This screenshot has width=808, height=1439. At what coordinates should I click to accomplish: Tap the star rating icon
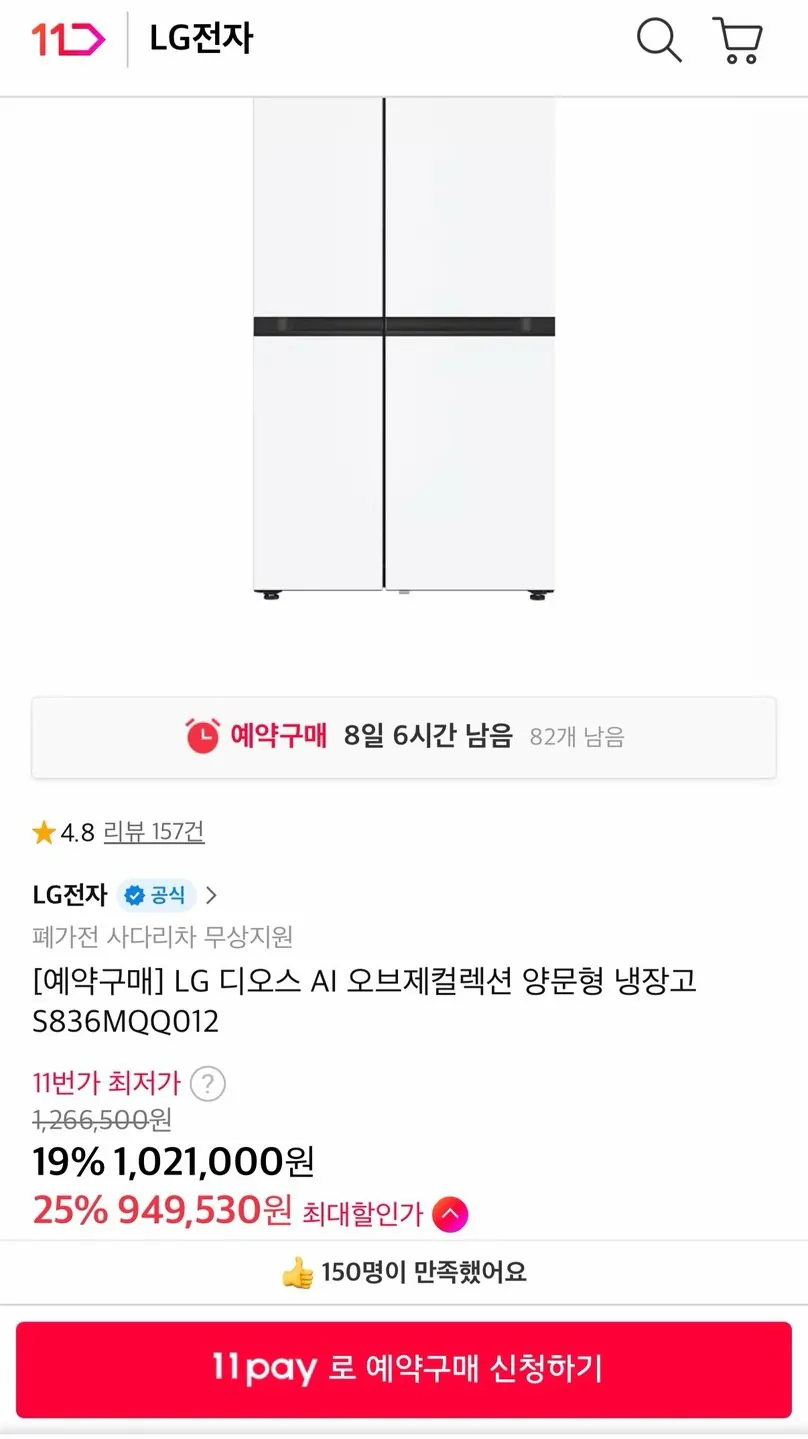(44, 831)
